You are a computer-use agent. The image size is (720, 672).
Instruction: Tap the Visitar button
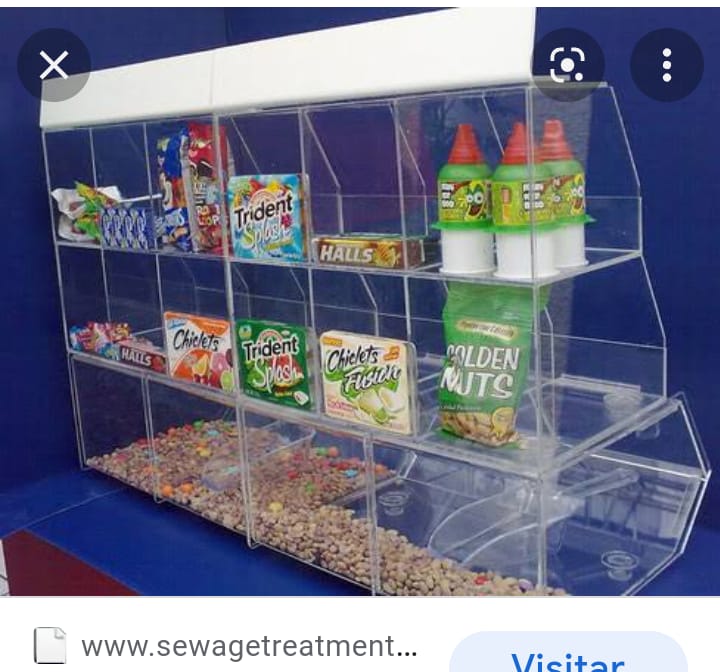[567, 655]
